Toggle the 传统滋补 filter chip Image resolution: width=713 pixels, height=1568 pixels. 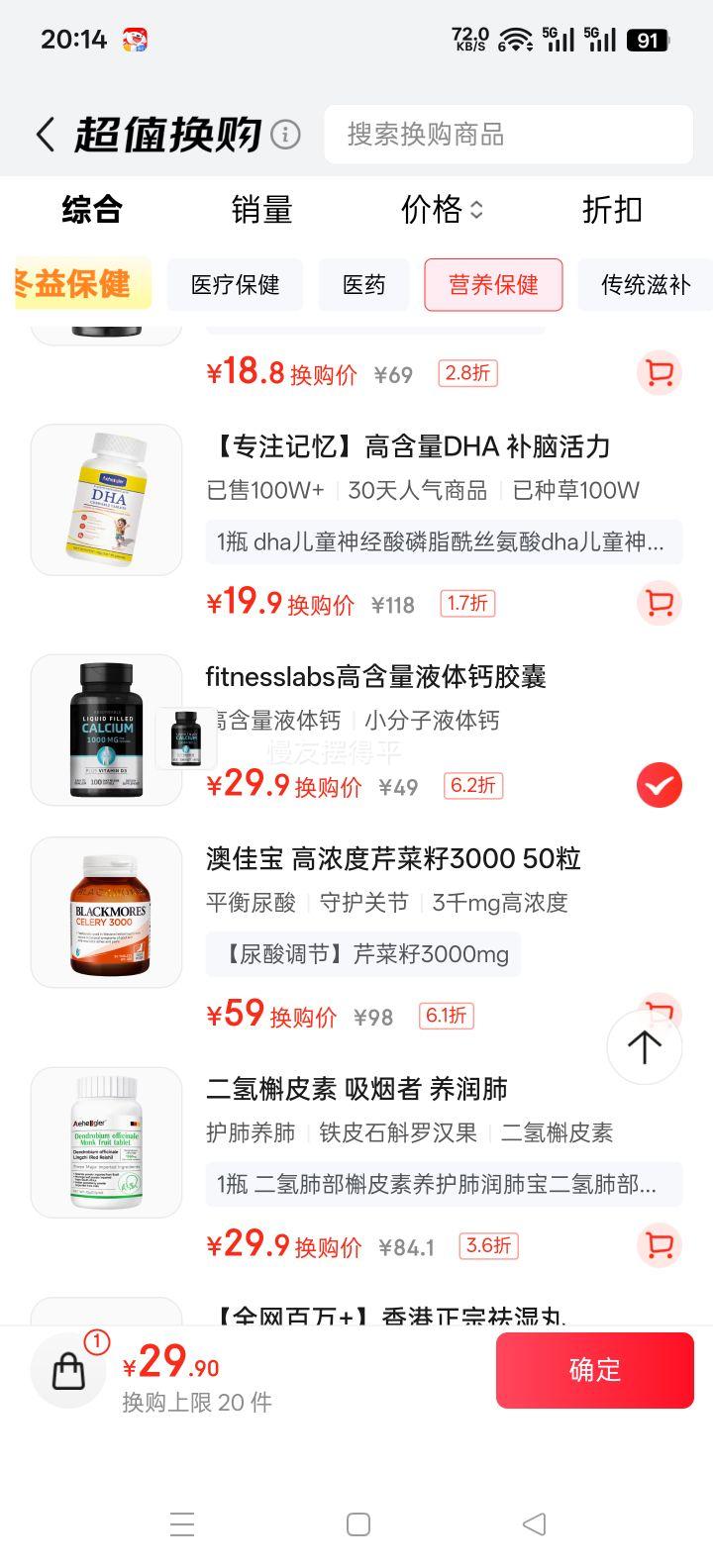(x=645, y=285)
